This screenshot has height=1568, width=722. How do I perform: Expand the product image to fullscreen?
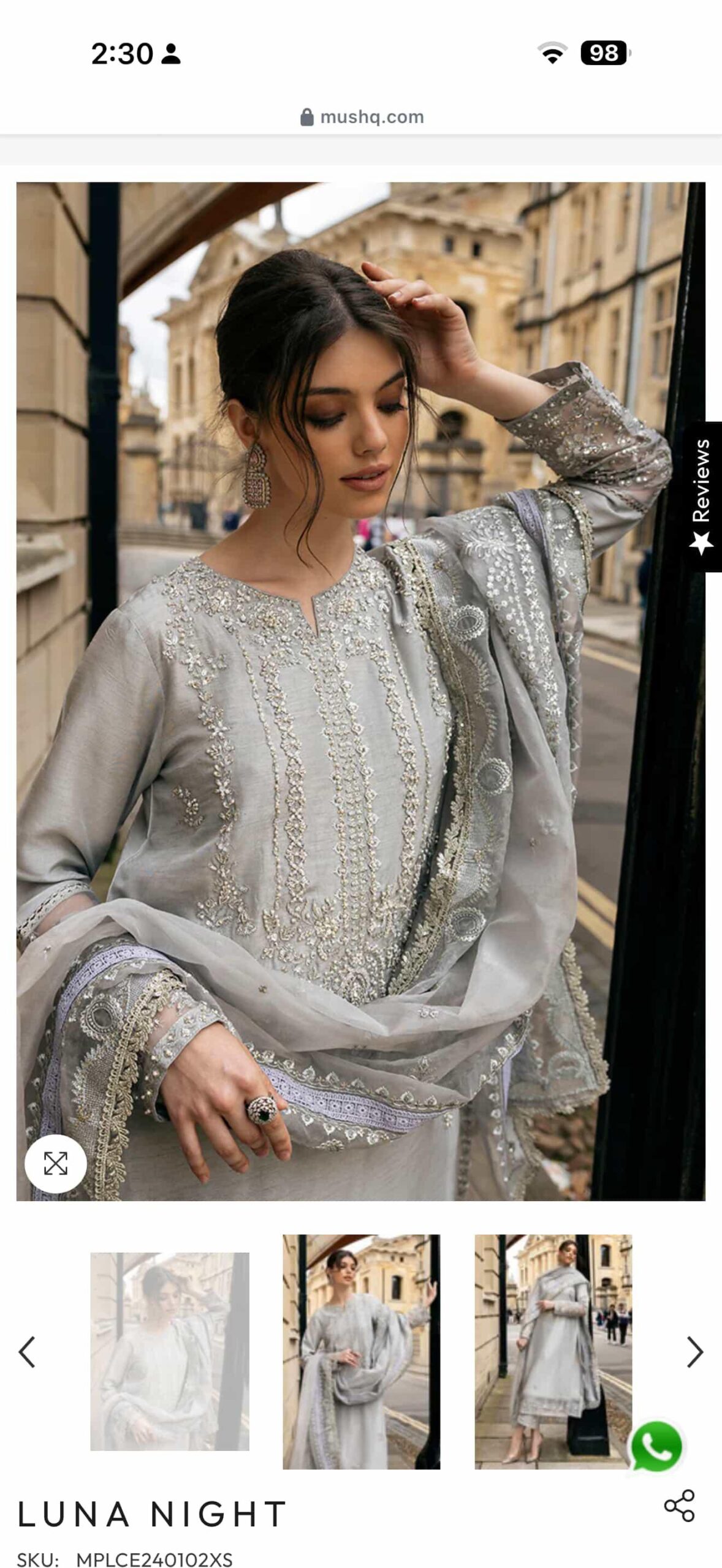point(55,1164)
